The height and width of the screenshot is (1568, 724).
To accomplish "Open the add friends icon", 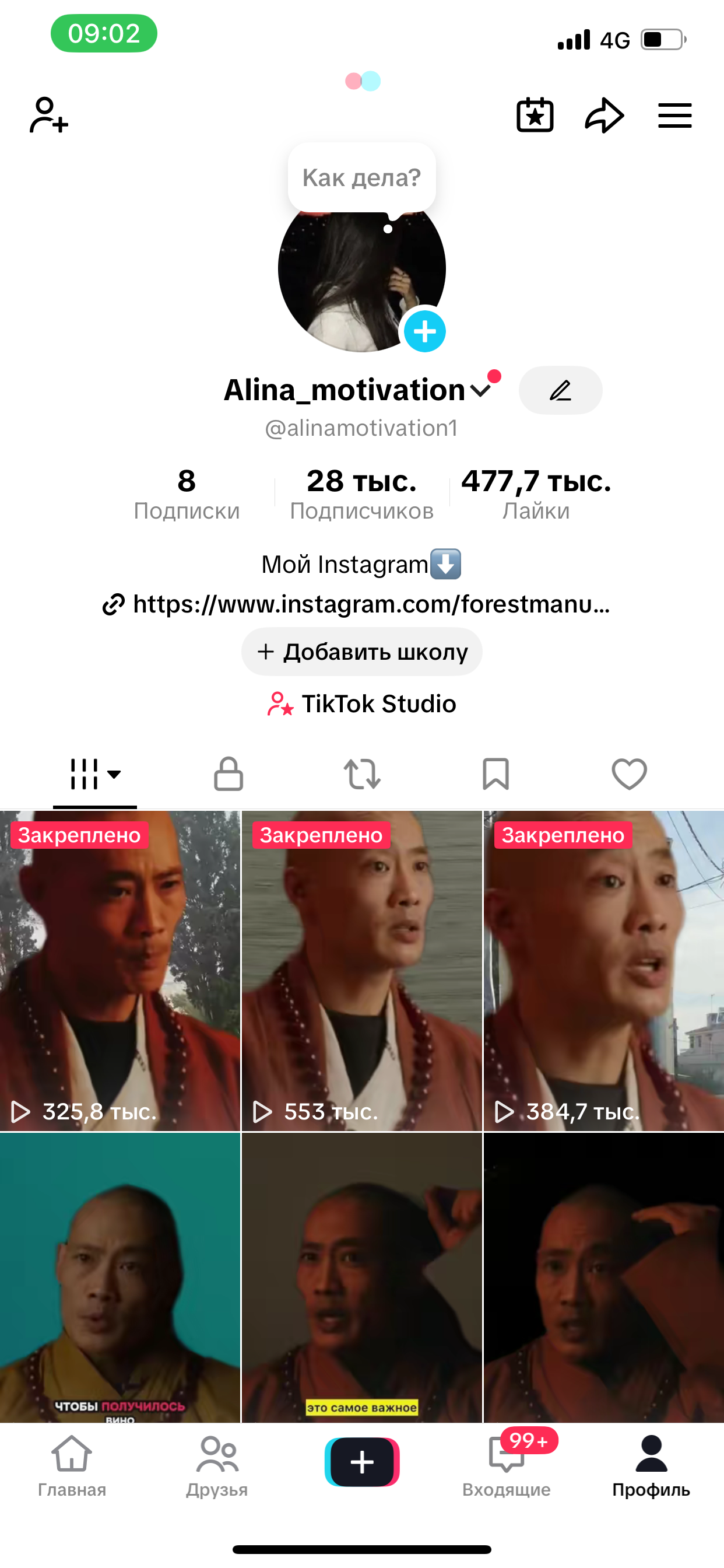I will (x=48, y=115).
